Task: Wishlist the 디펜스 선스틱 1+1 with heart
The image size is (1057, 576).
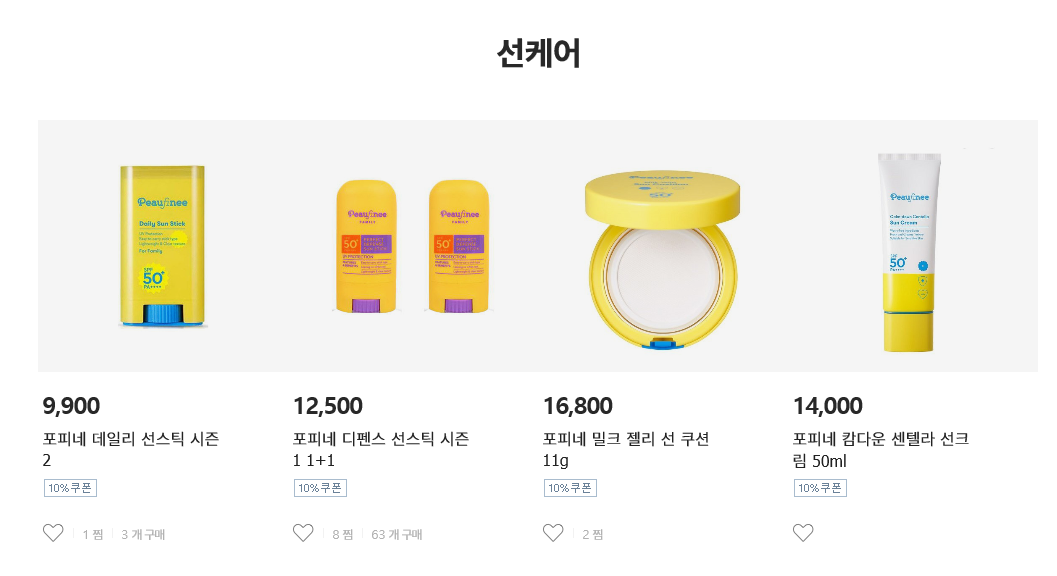Action: pos(303,533)
